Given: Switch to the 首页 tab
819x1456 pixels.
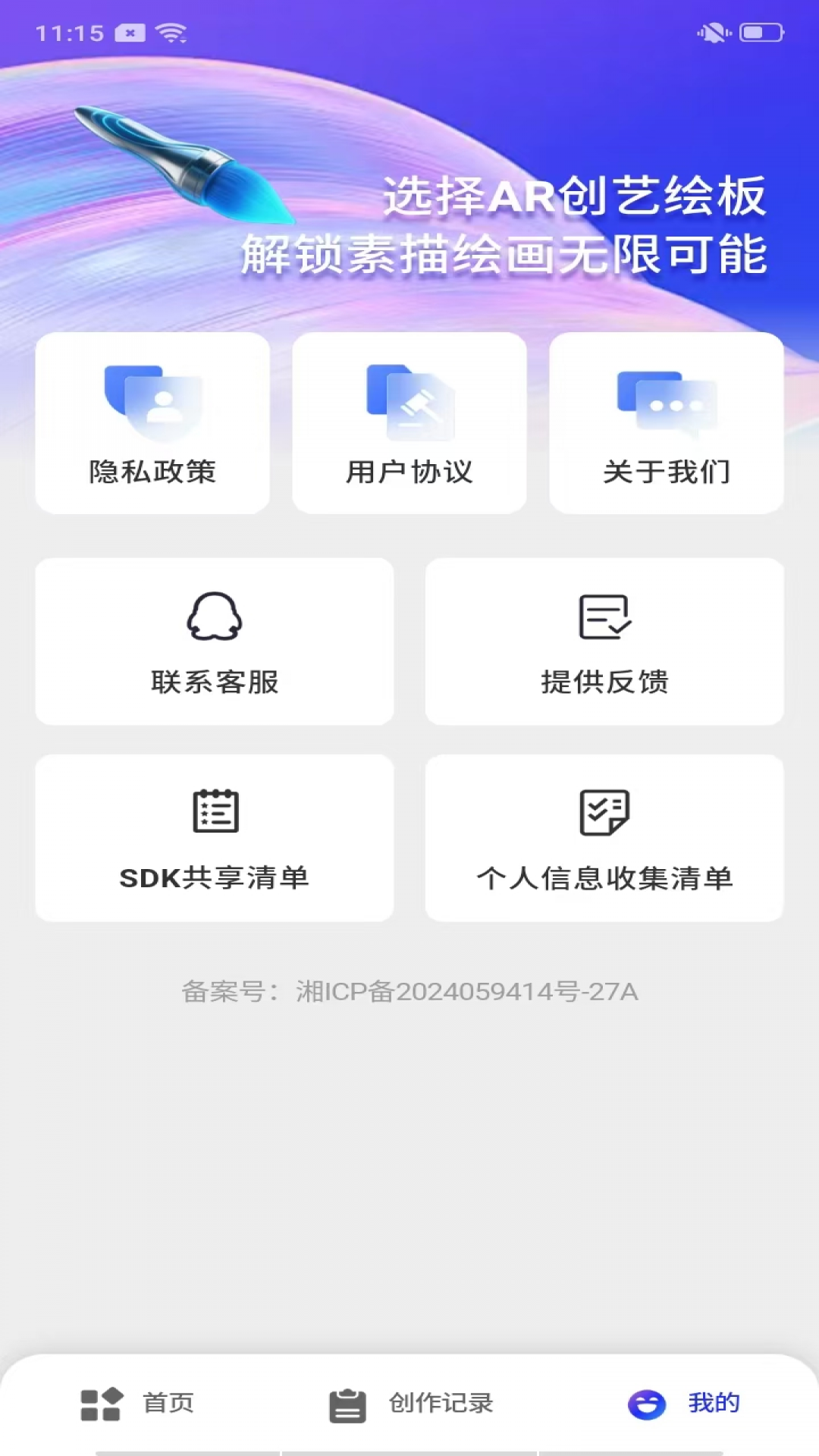Looking at the screenshot, I should (136, 1403).
